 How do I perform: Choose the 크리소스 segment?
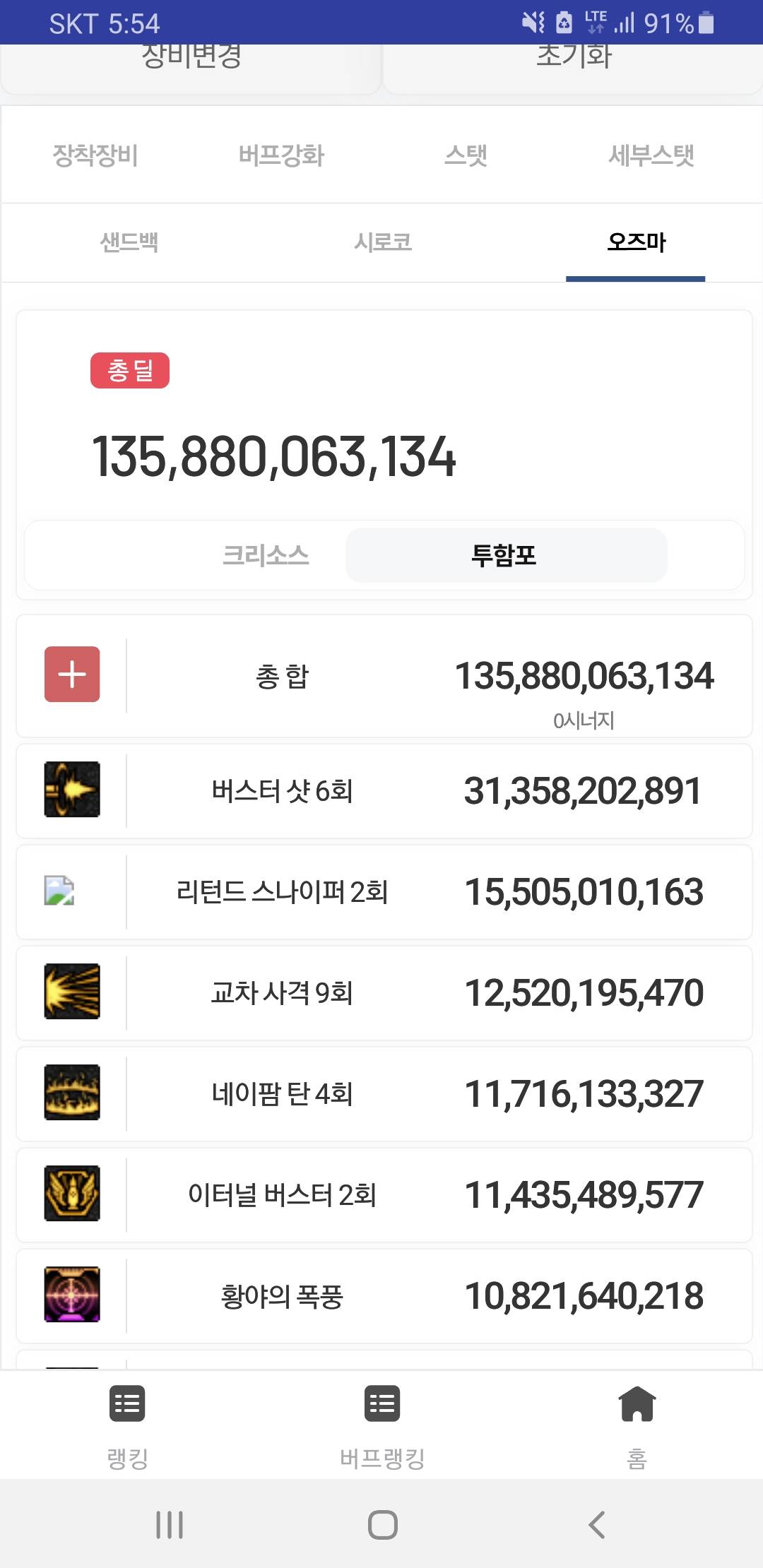(x=266, y=555)
